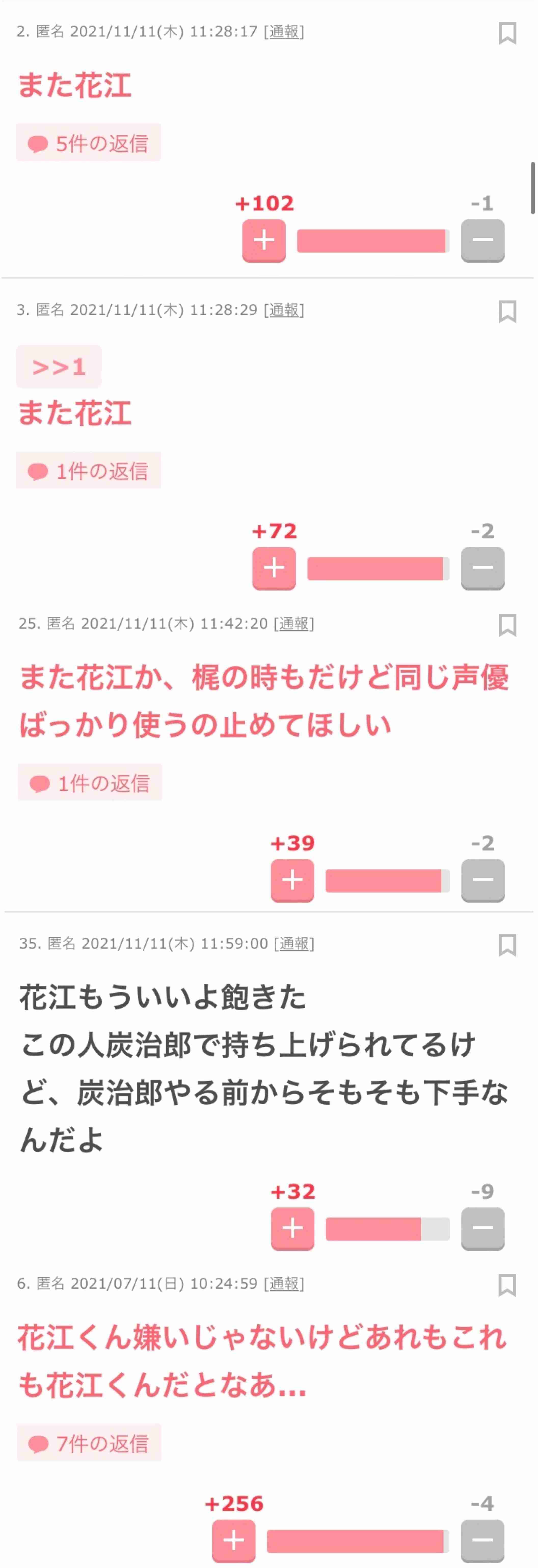Screen dimensions: 538x1568
Task: Bookmark comment number 2
Action: click(x=507, y=33)
